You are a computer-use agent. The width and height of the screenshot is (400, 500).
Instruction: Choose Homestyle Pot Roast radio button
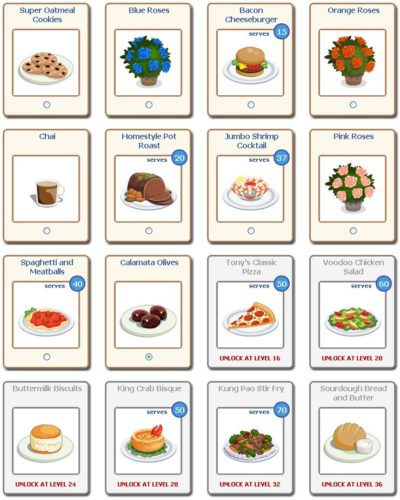coord(149,231)
